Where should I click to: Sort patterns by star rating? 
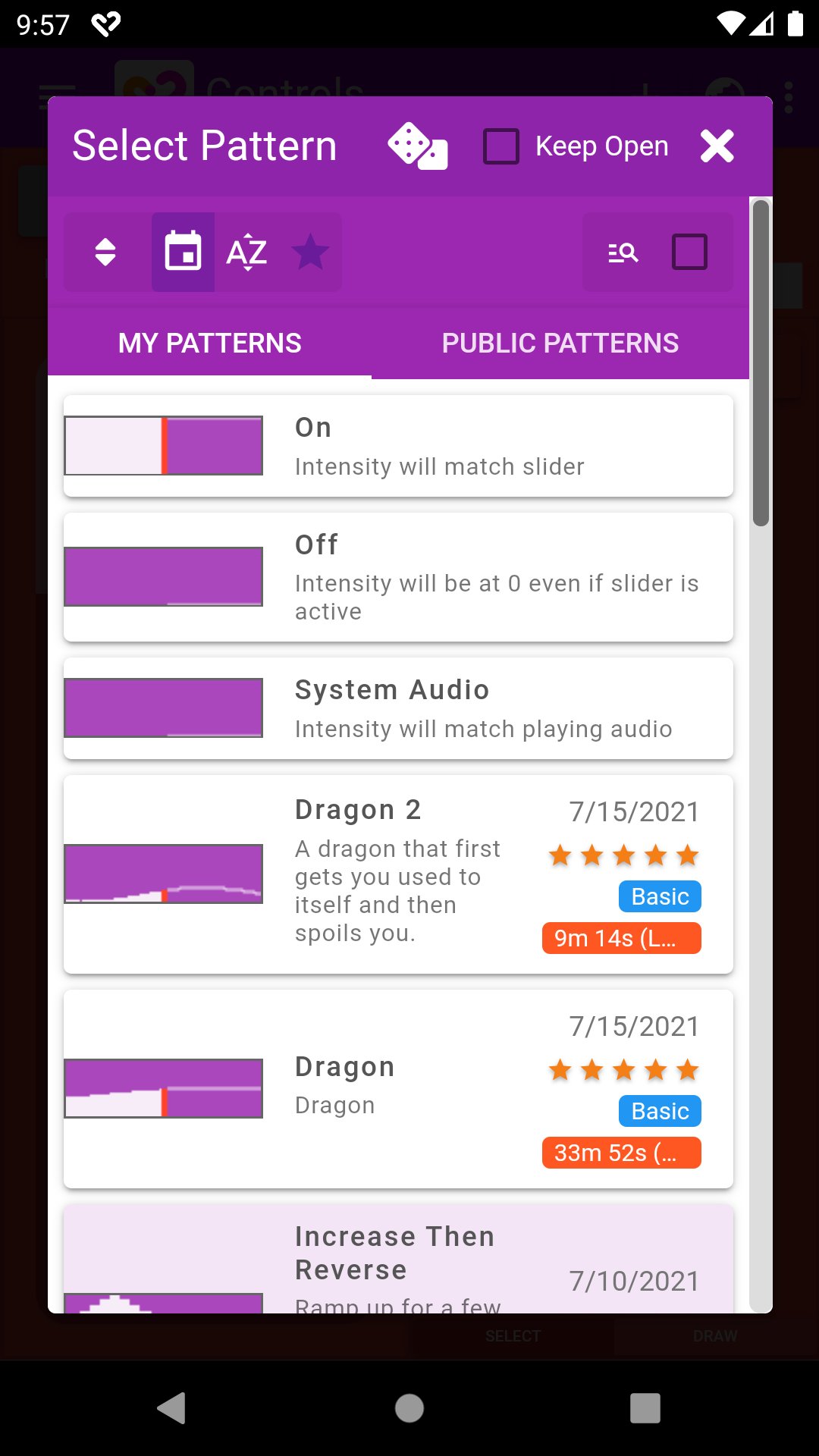point(310,253)
